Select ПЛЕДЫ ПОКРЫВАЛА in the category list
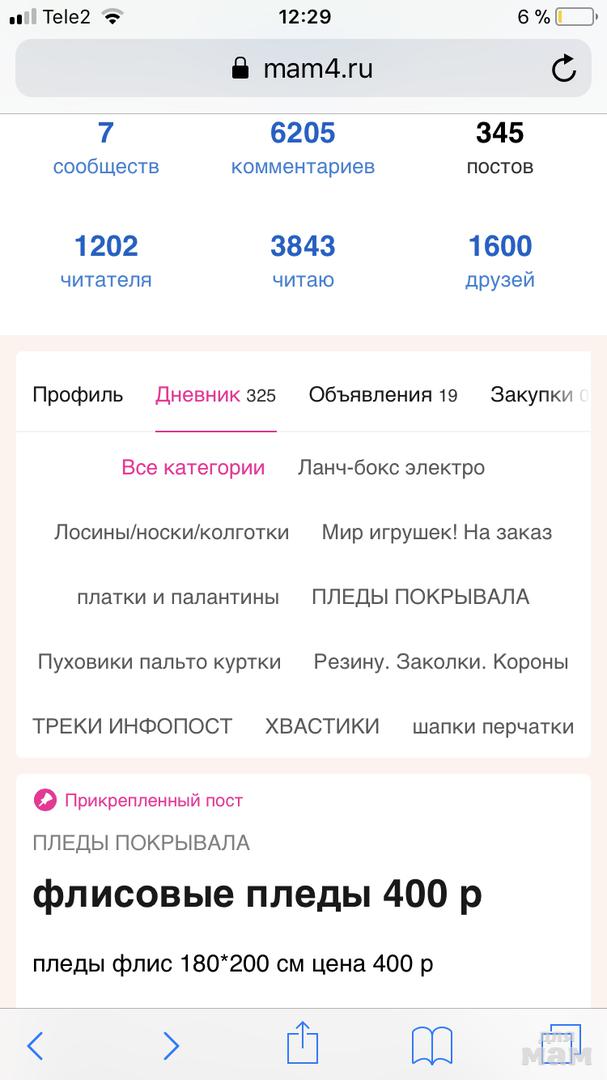This screenshot has height=1080, width=607. click(x=420, y=597)
